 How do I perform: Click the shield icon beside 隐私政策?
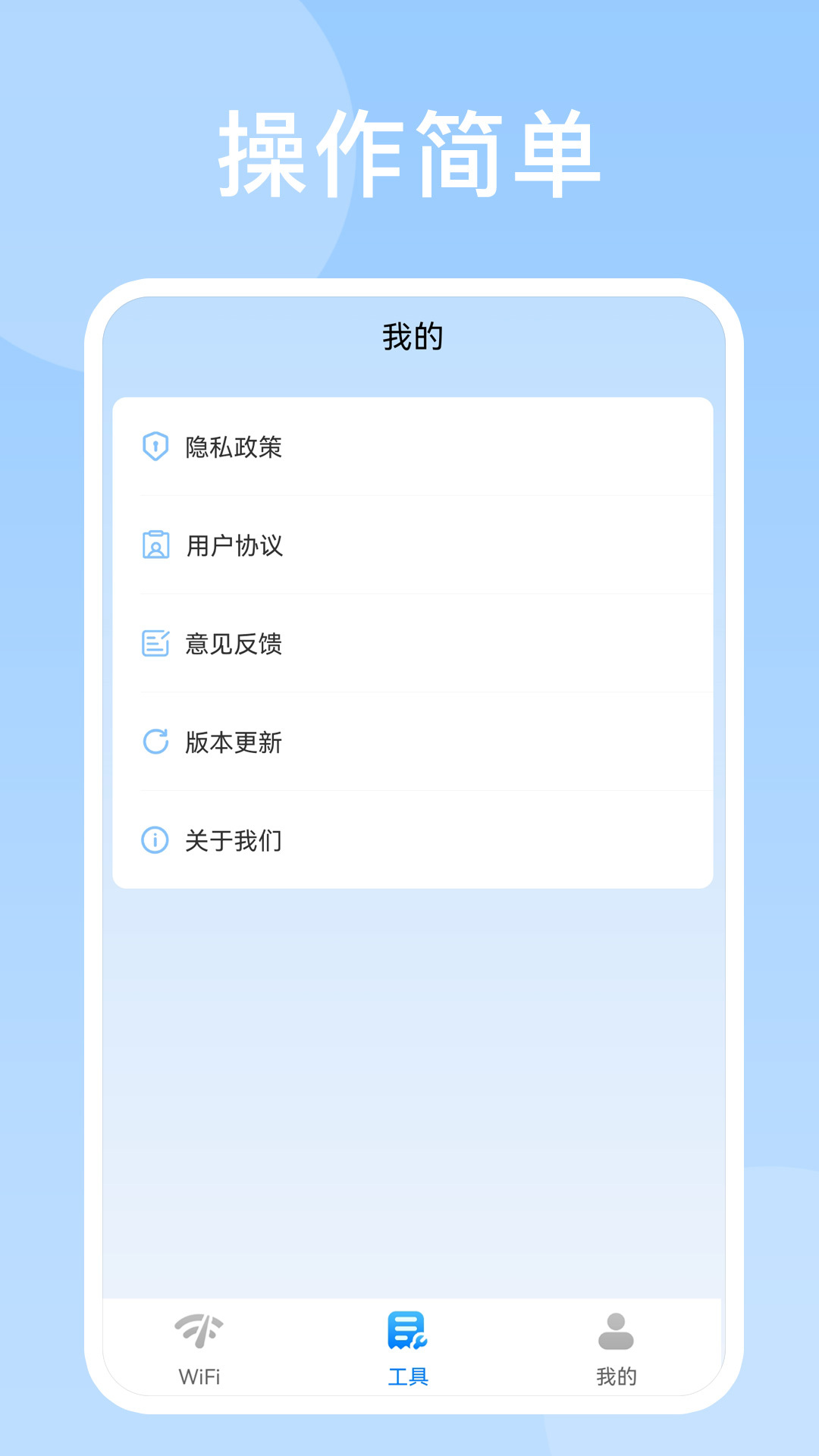click(155, 447)
